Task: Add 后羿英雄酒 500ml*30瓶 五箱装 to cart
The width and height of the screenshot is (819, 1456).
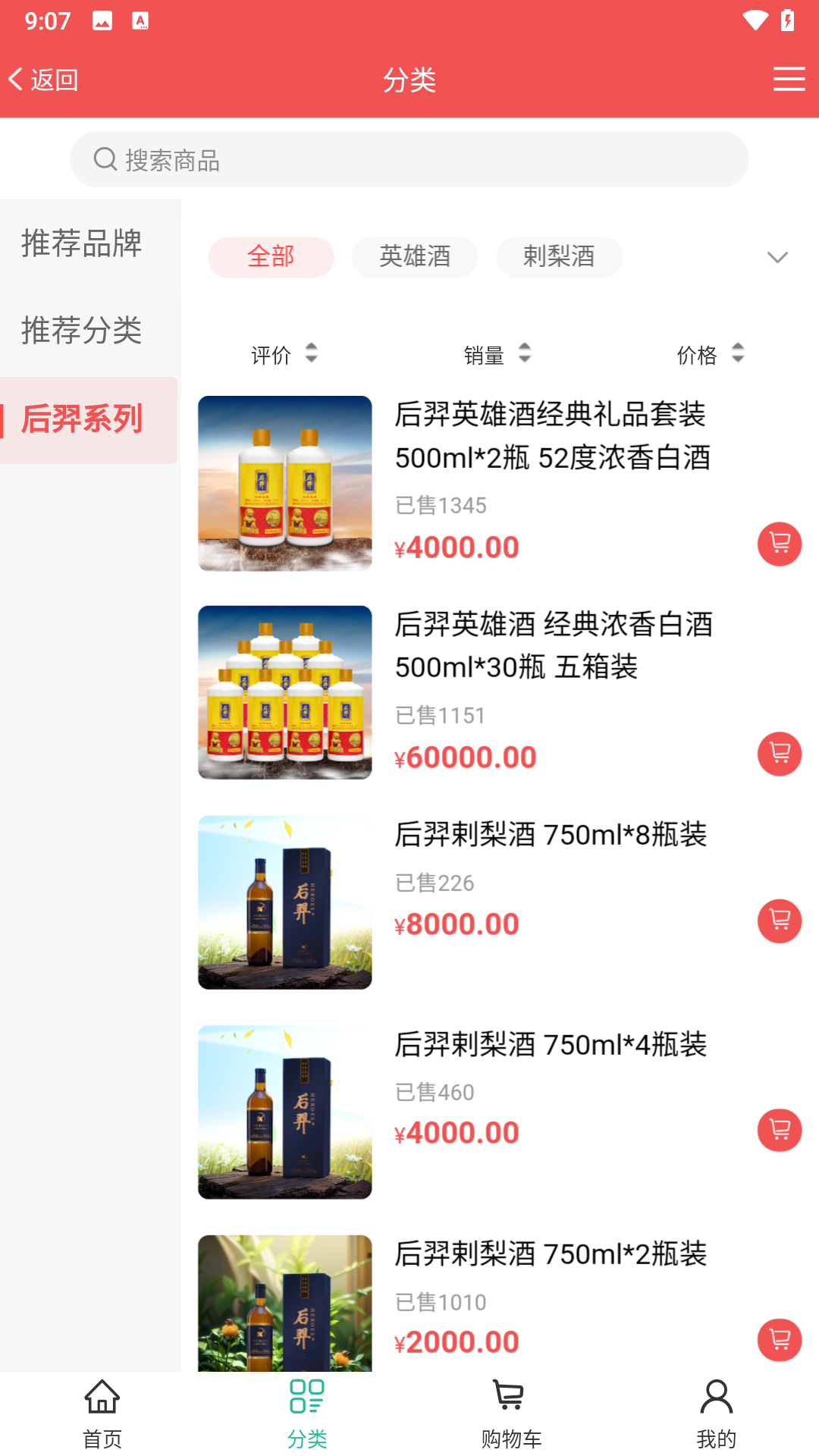Action: (780, 754)
